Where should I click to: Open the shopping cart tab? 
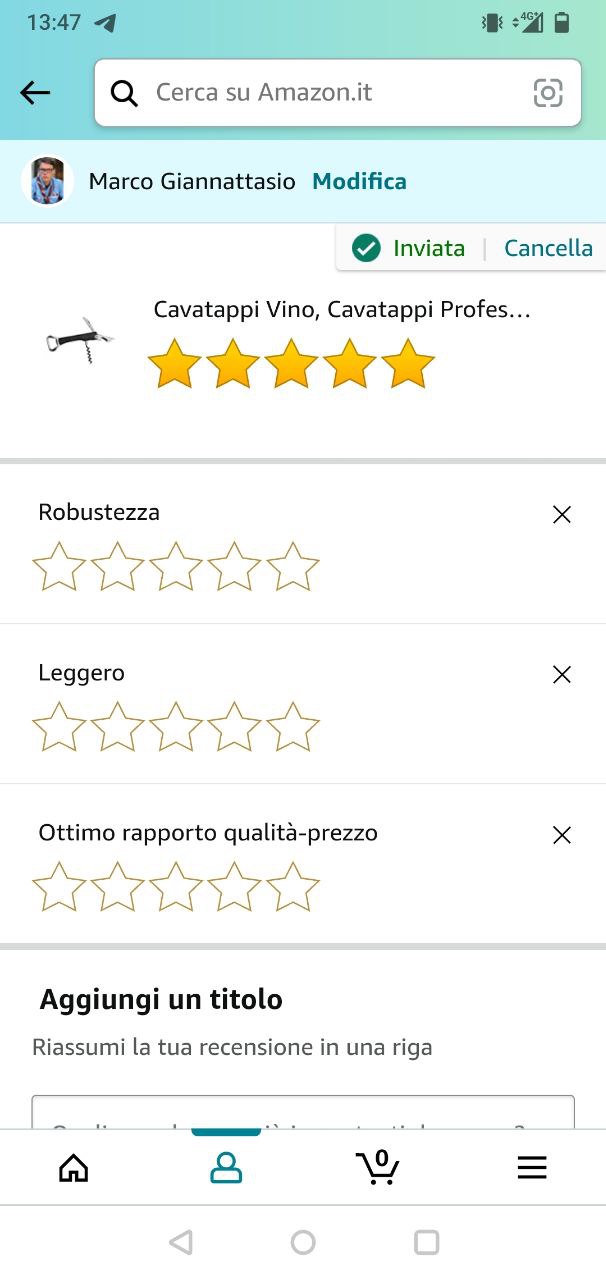coord(378,1167)
